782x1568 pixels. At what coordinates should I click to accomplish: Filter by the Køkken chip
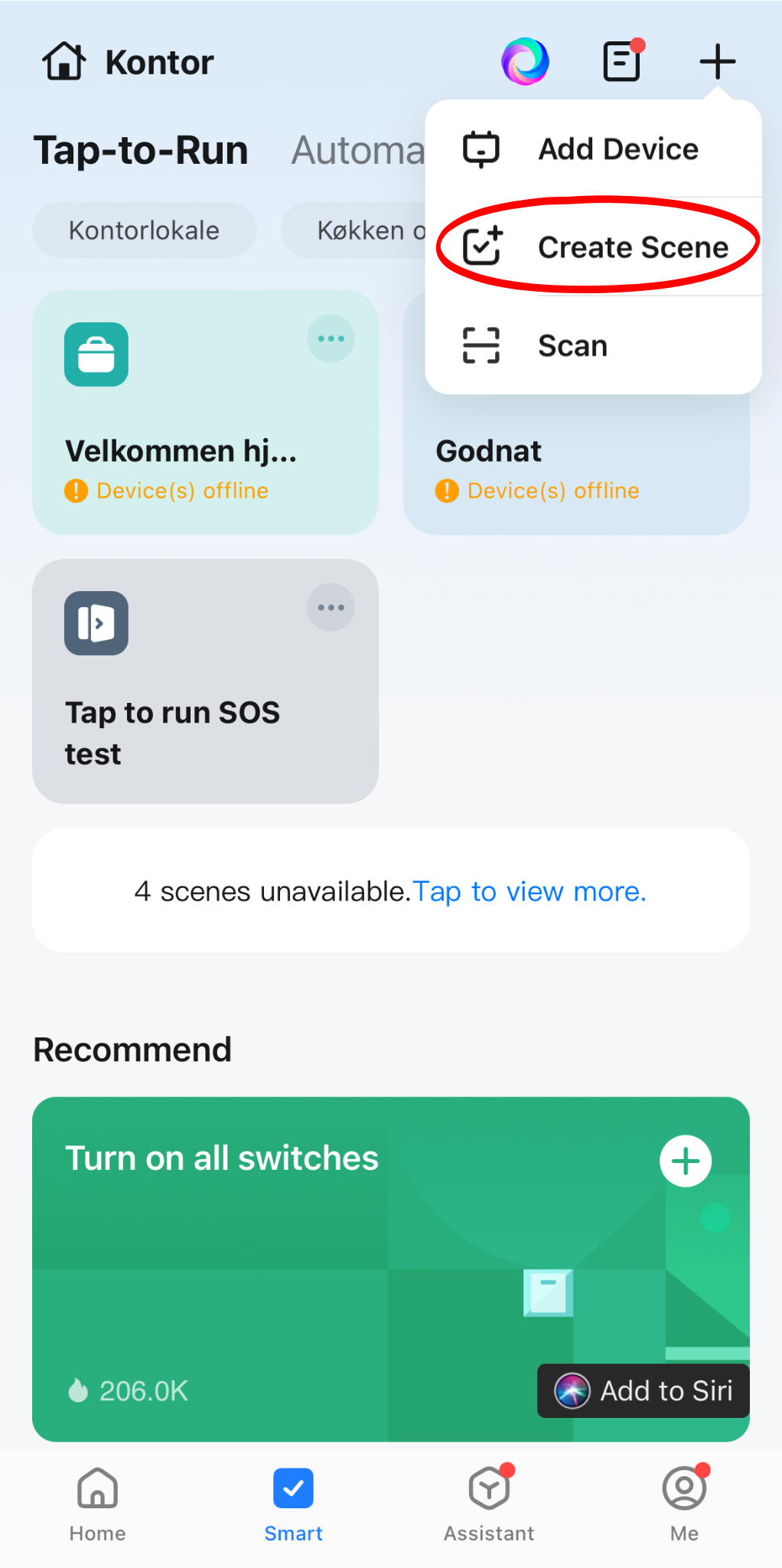pos(360,230)
